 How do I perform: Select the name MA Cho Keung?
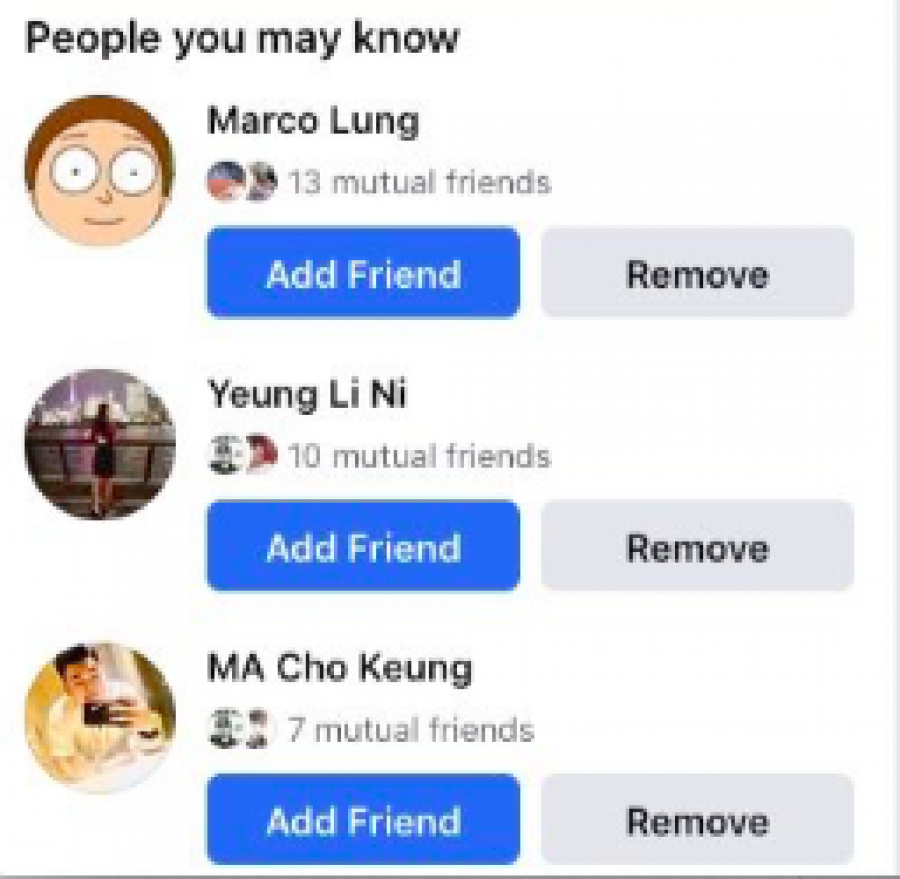(339, 668)
